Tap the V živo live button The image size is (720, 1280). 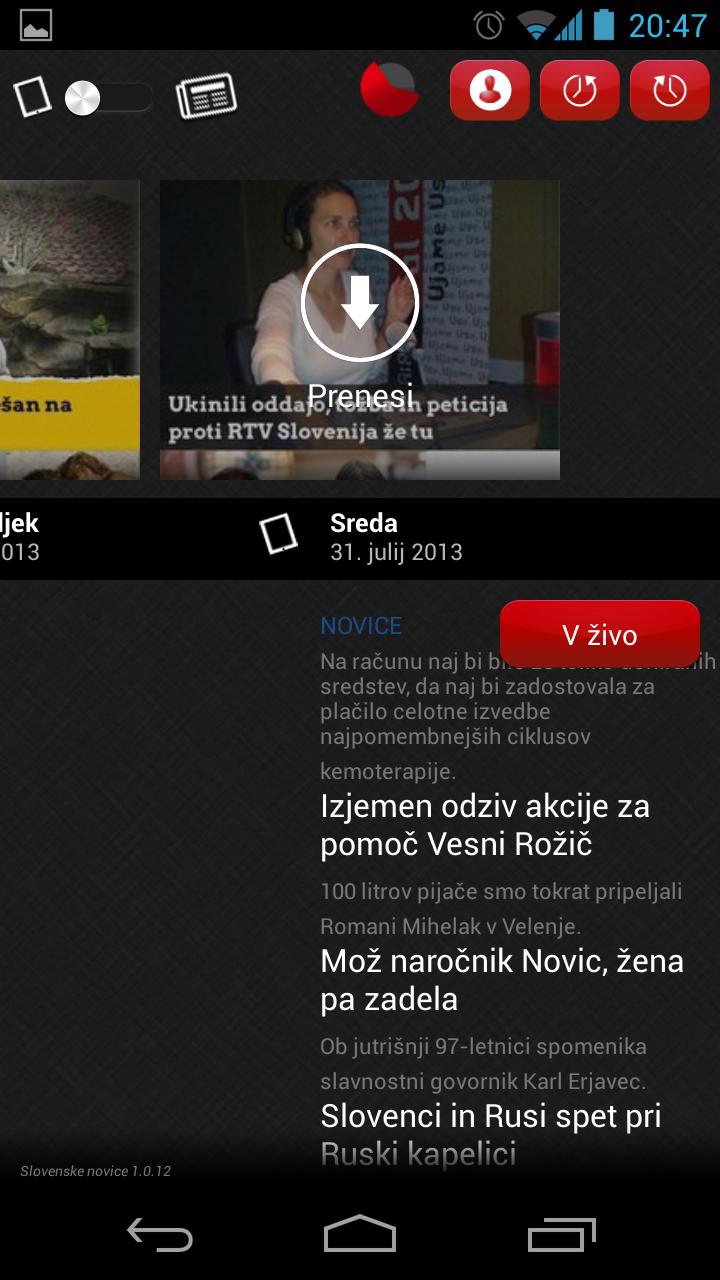point(599,636)
